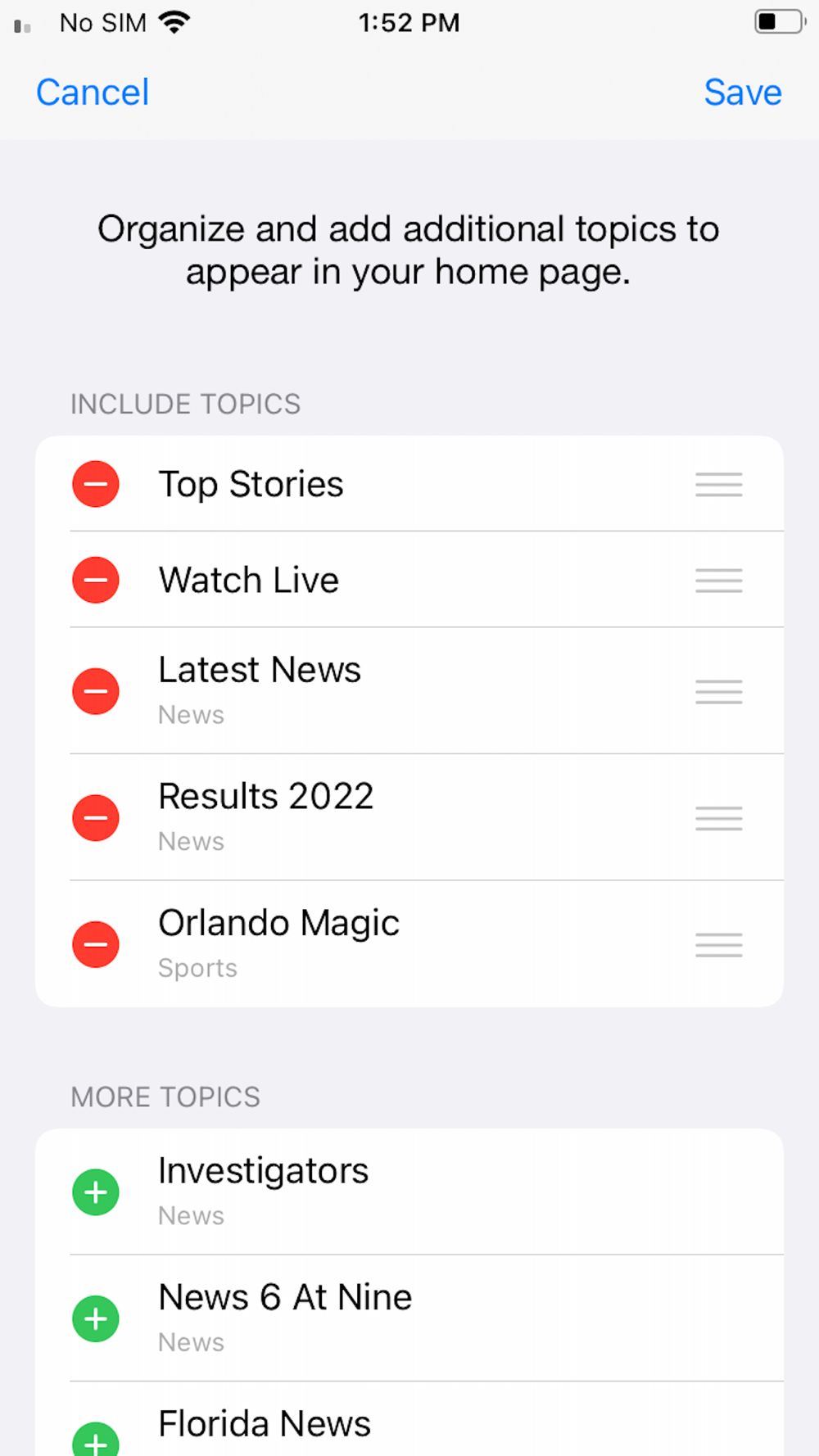Tap the reorder handle for Top Stories

tap(718, 484)
